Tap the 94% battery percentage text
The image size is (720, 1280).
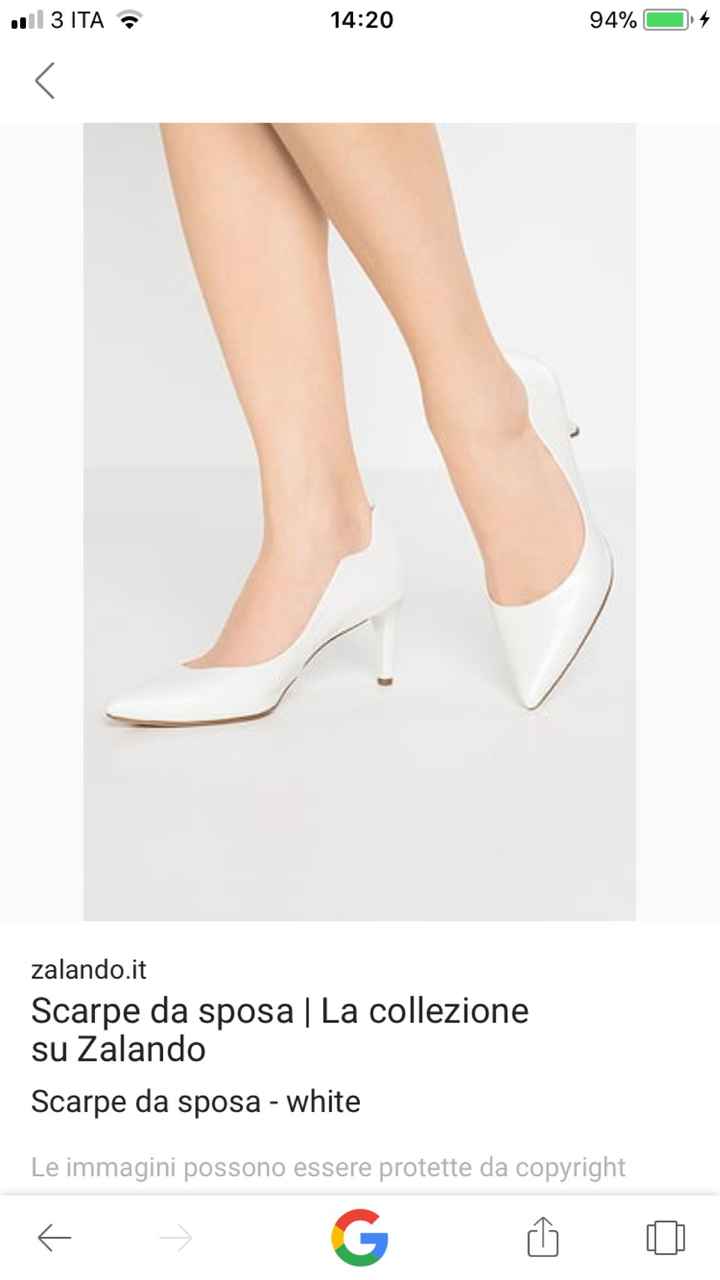(x=611, y=17)
